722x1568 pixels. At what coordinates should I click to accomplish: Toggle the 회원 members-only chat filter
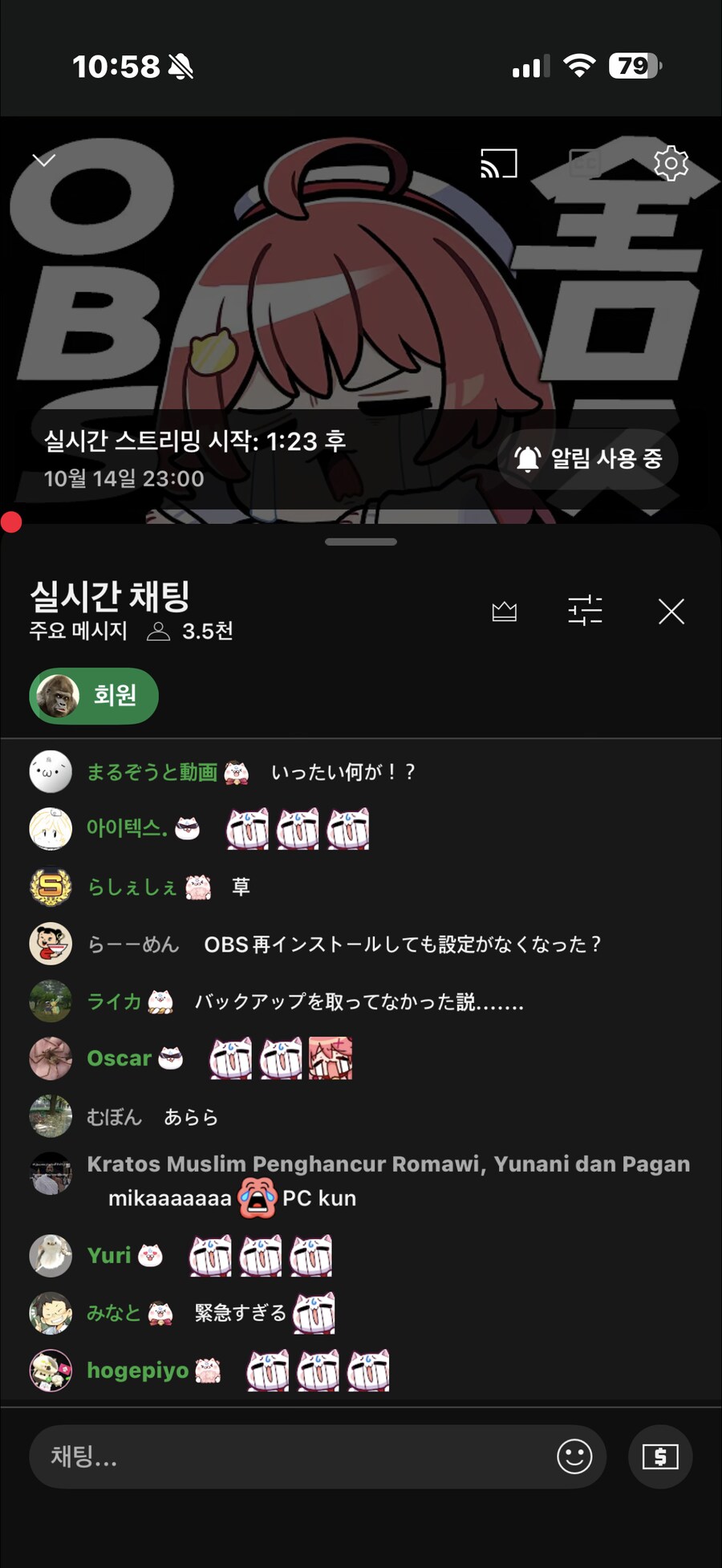tap(93, 697)
